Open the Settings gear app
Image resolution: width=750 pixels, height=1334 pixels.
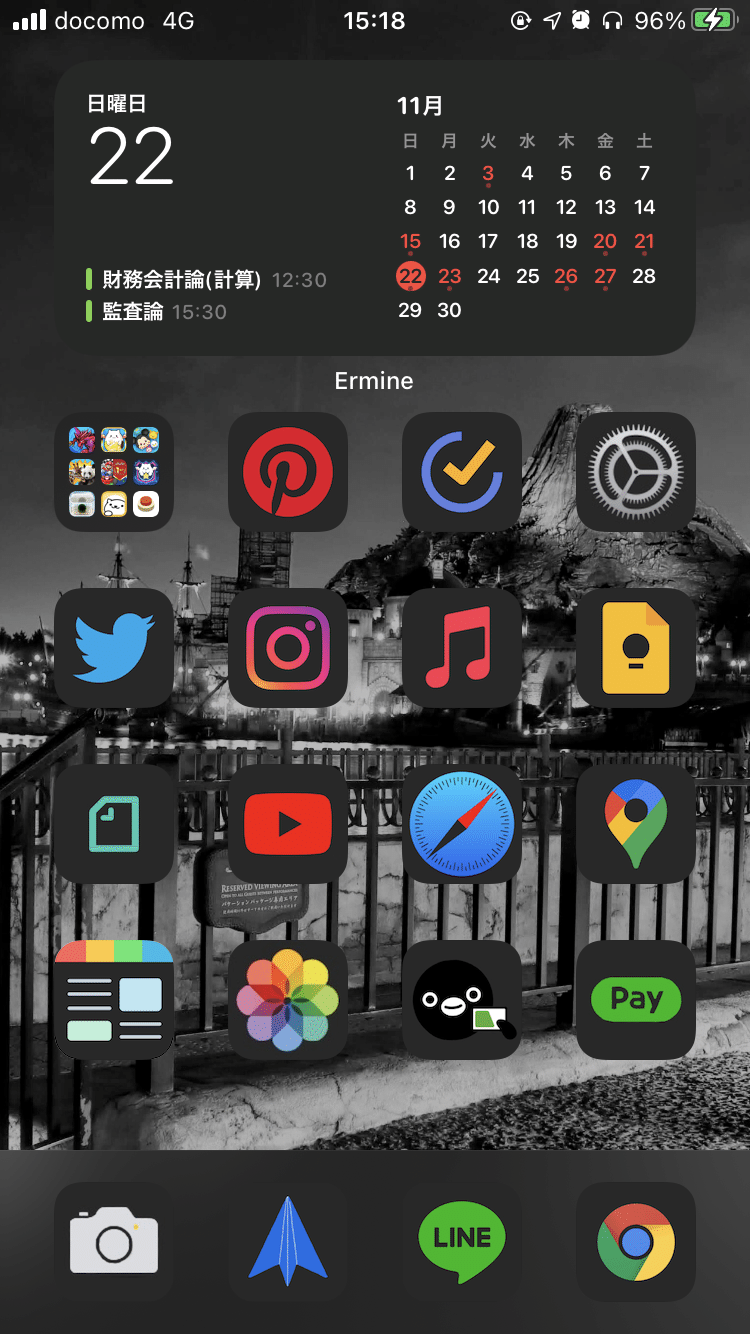(x=636, y=471)
